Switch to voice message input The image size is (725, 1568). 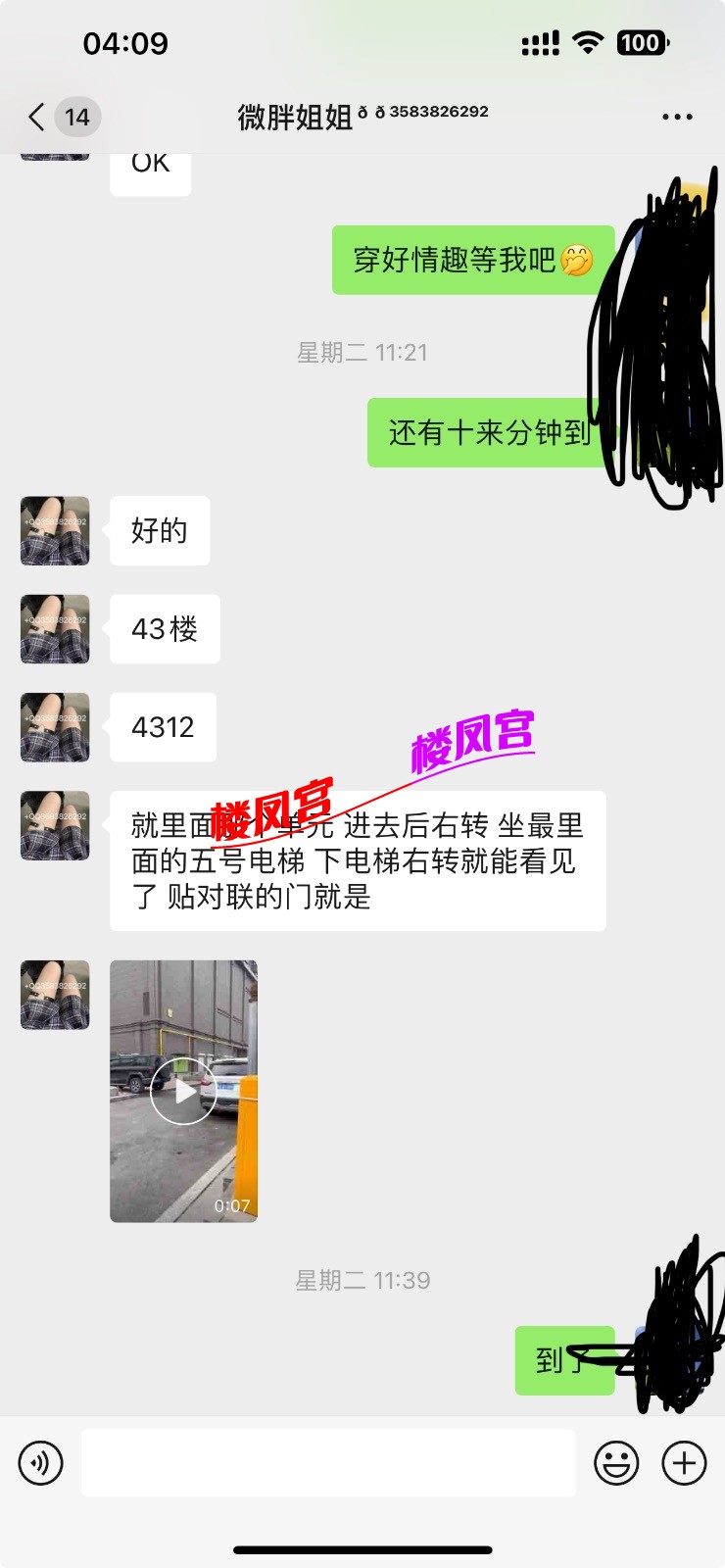[x=40, y=1463]
